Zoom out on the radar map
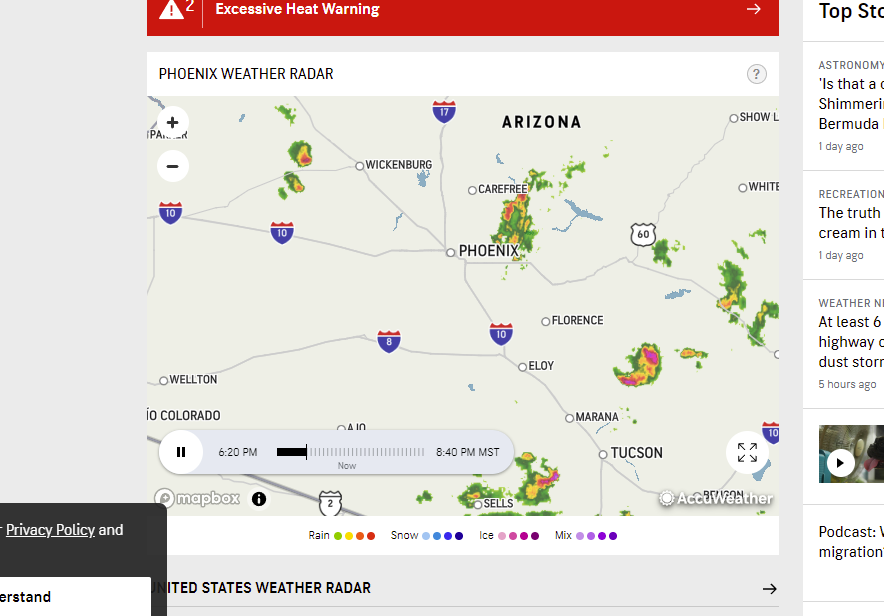884x616 pixels. point(172,166)
